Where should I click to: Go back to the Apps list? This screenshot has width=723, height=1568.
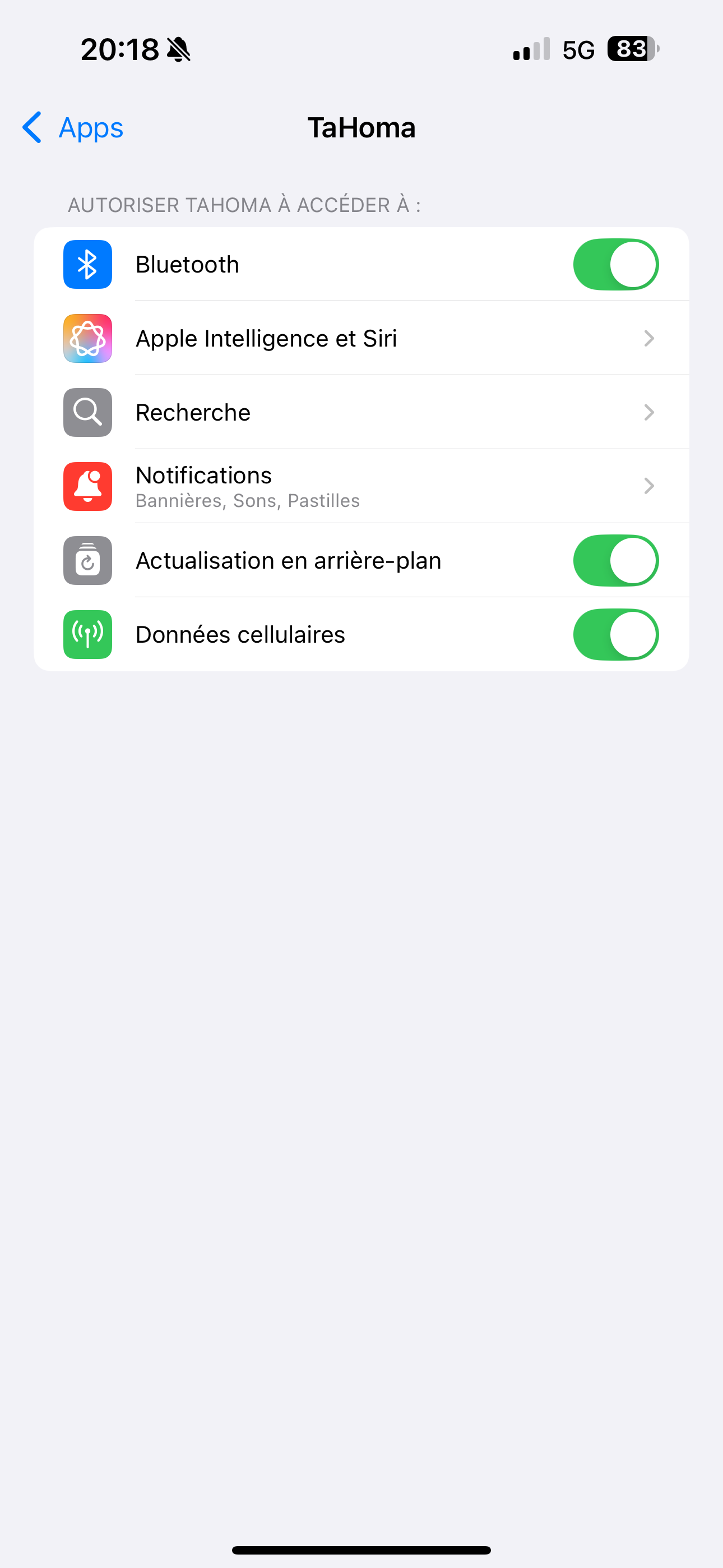click(73, 128)
